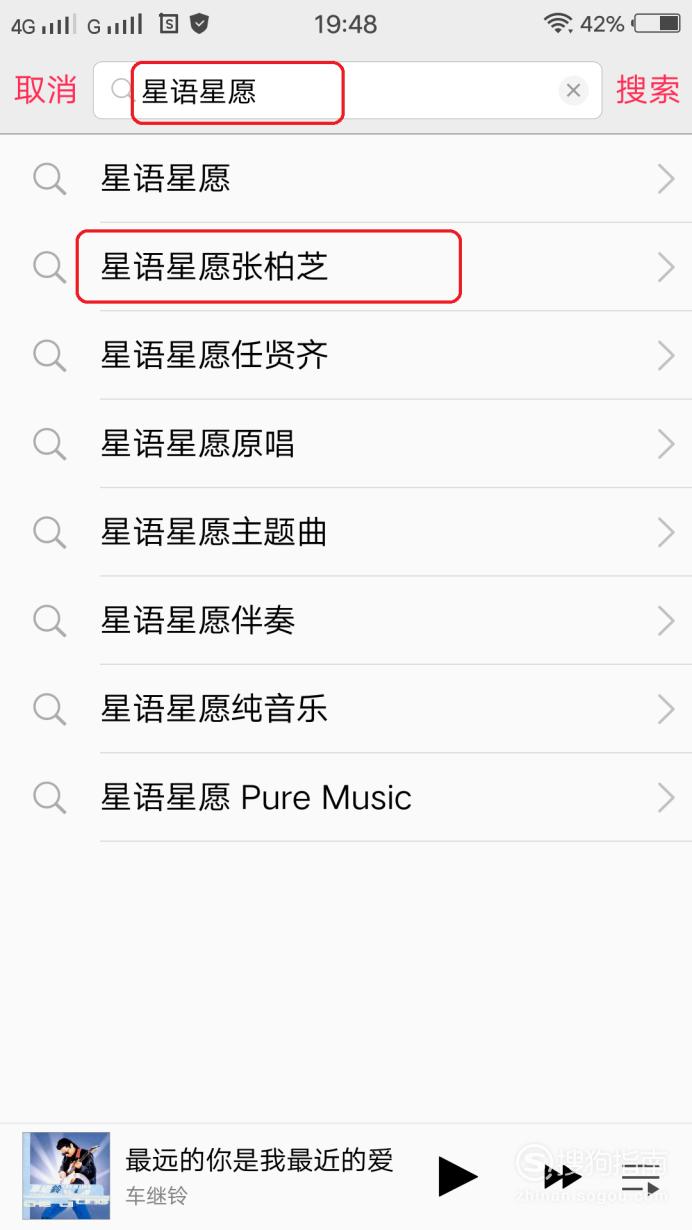The image size is (692, 1230).
Task: Choose the suggestion 星语星愿任贤齐
Action: point(346,355)
